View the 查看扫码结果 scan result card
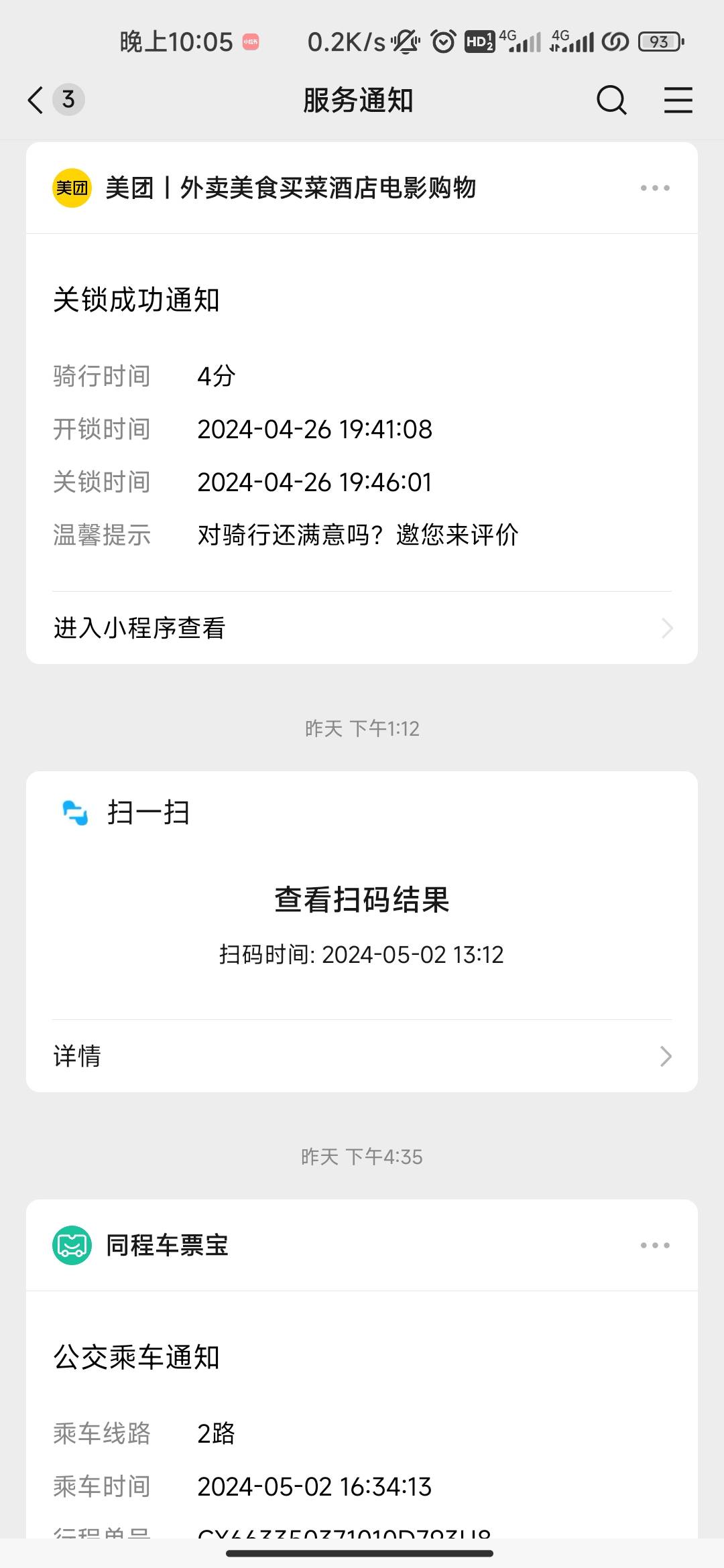The image size is (724, 1568). coord(362,923)
